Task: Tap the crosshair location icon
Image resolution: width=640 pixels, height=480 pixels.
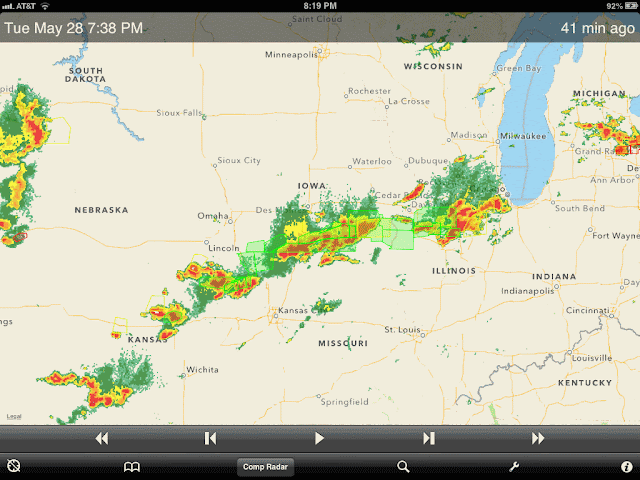Action: tap(13, 466)
